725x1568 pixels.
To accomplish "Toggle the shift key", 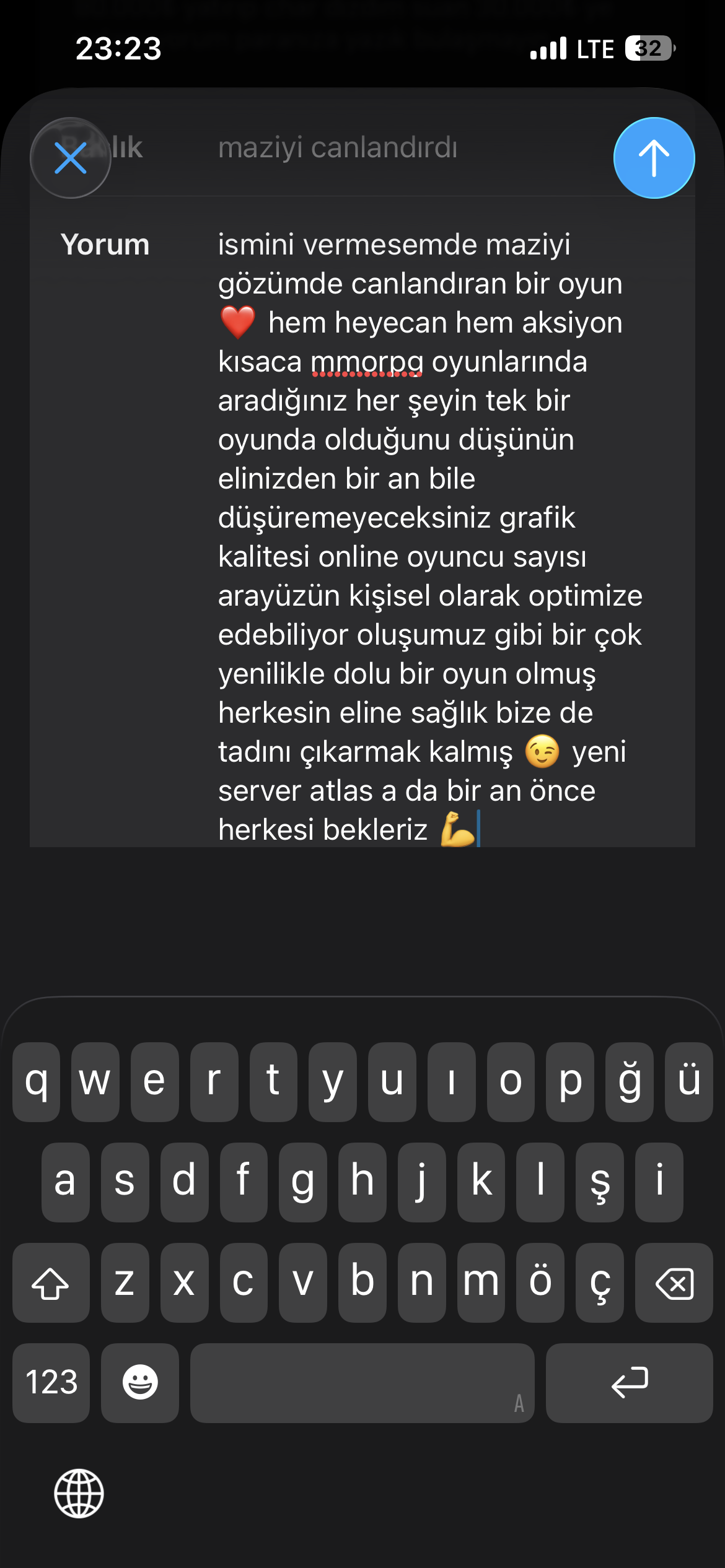I will coord(51,1283).
